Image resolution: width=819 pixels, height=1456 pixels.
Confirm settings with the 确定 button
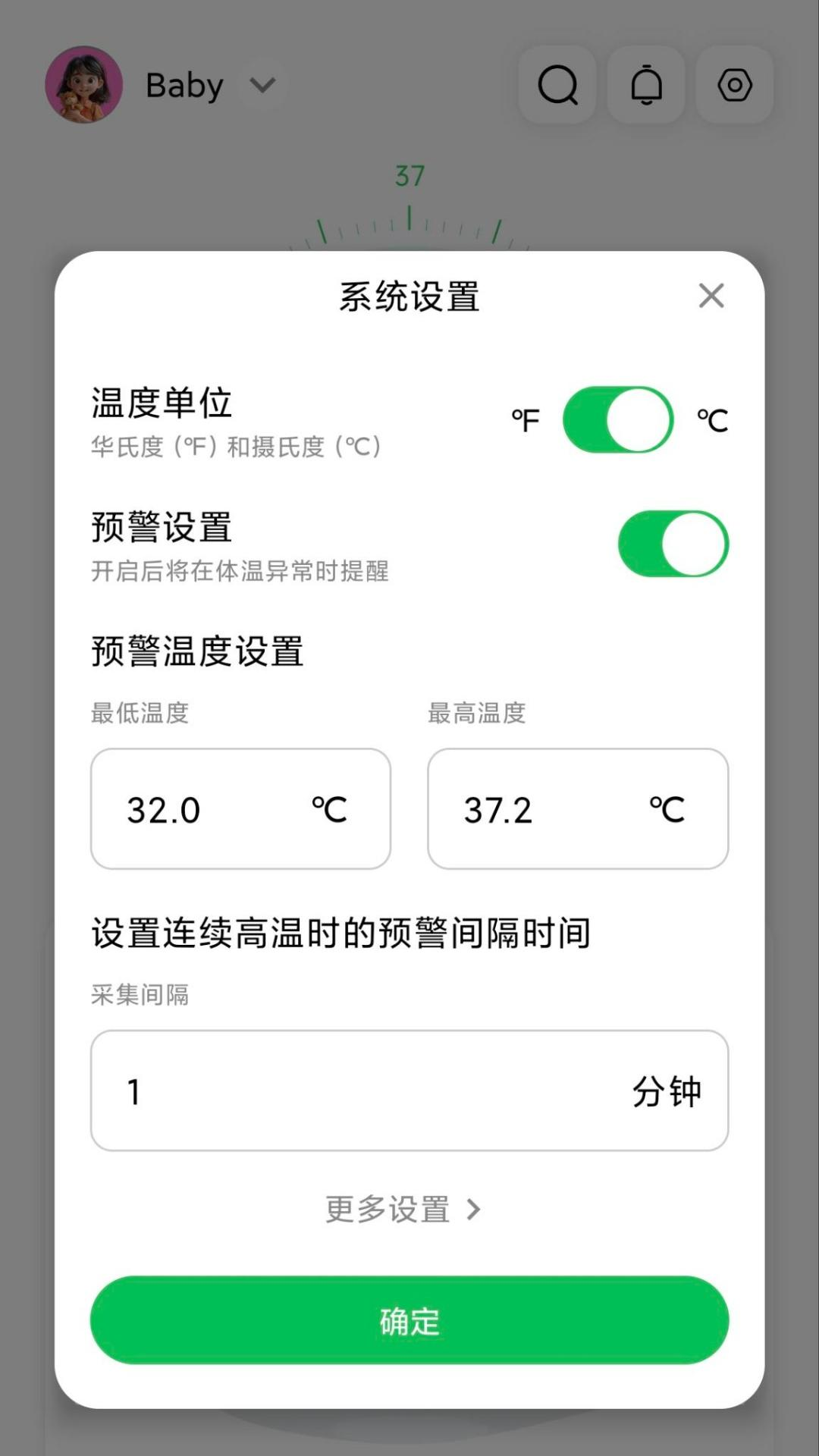click(x=409, y=1321)
